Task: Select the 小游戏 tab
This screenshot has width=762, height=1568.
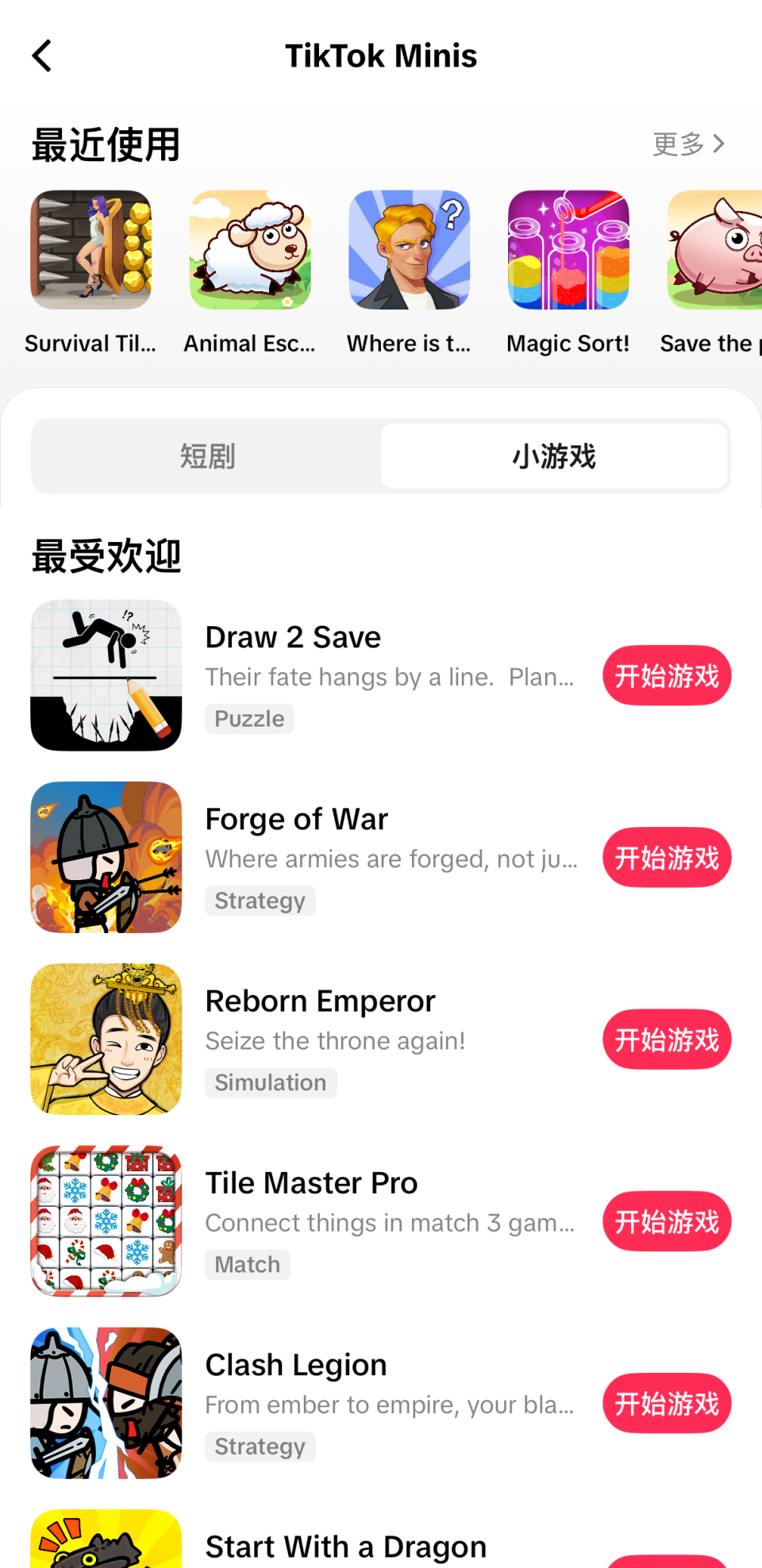Action: click(x=555, y=456)
